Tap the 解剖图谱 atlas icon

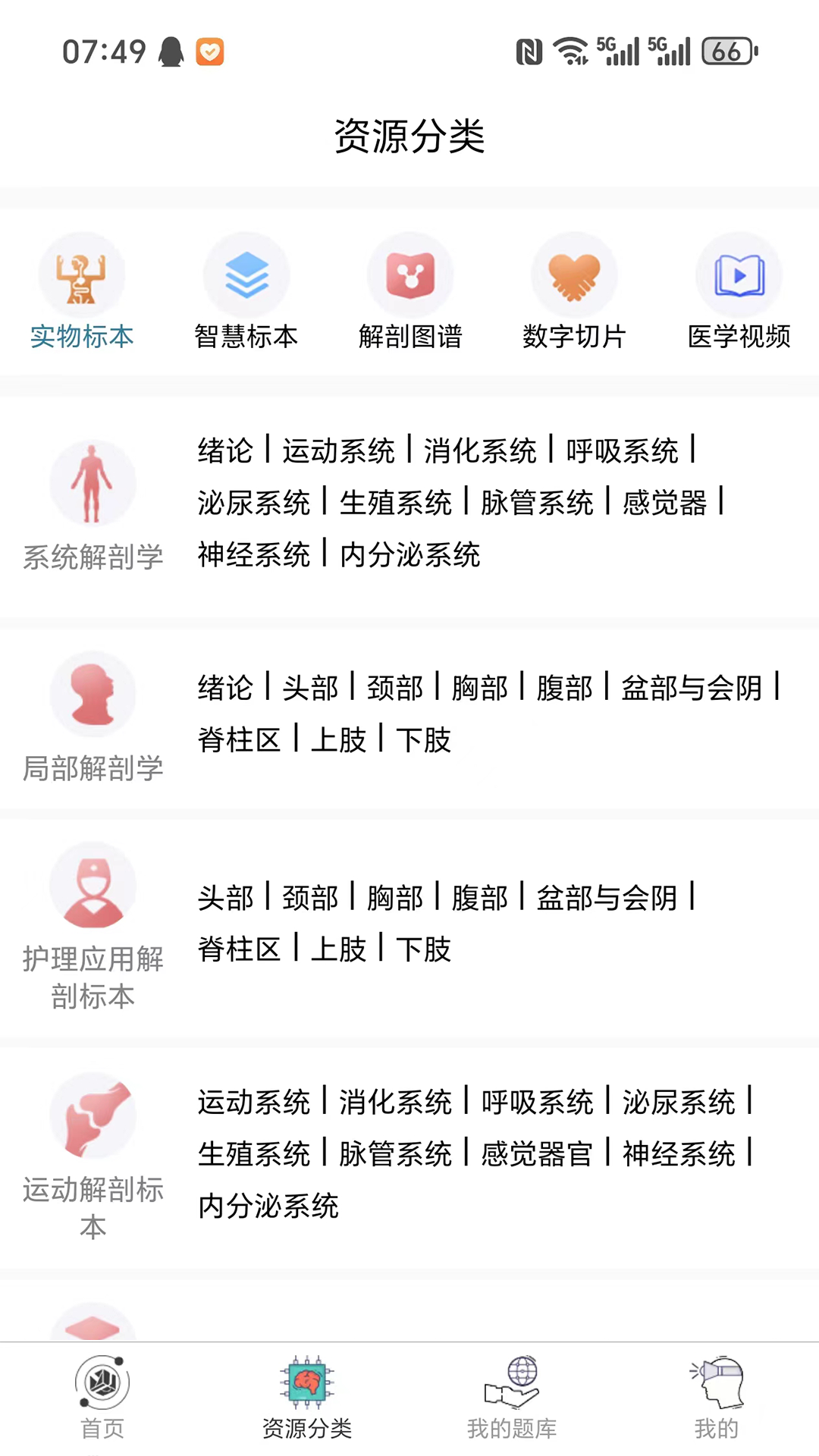(x=409, y=275)
